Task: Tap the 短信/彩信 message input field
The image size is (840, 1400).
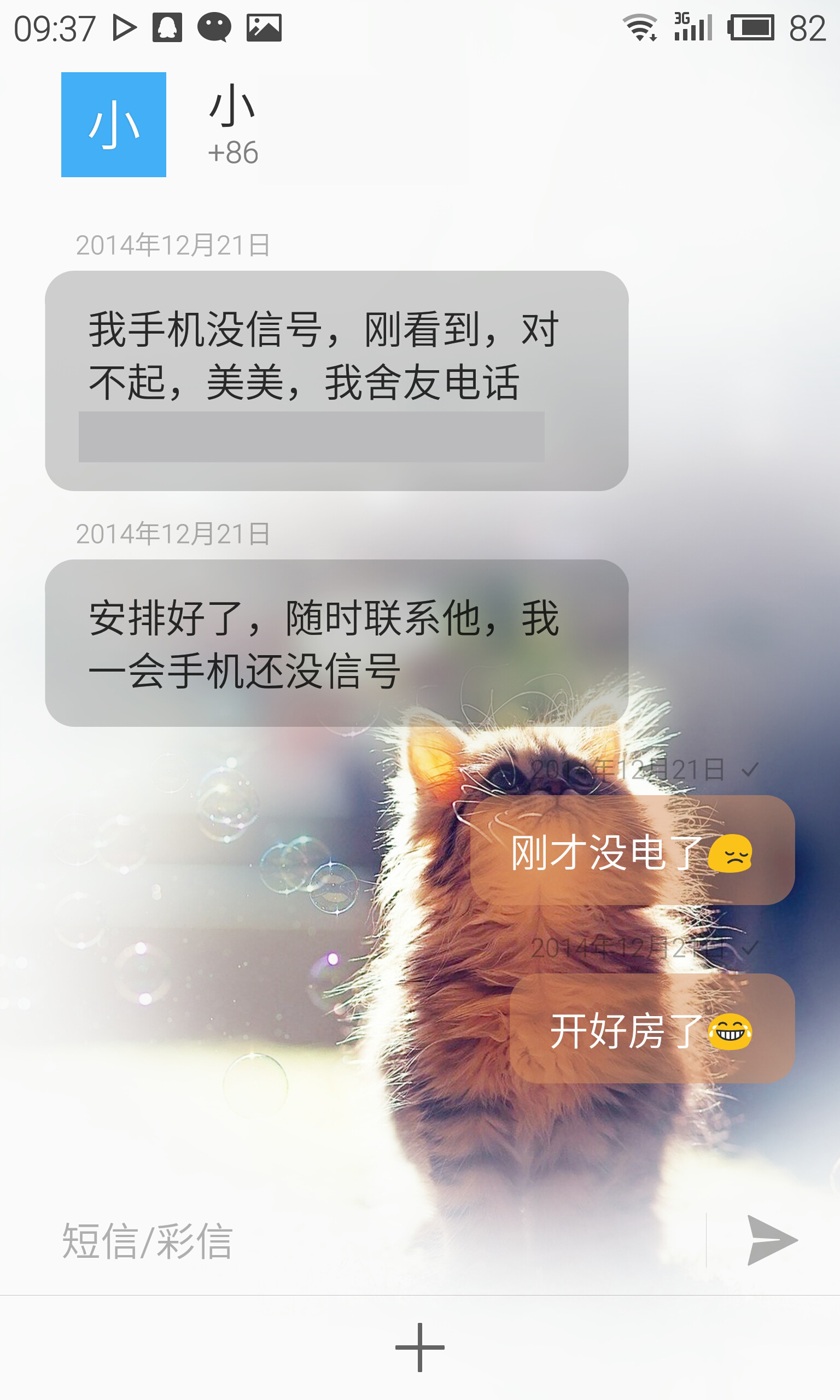Action: click(x=374, y=1240)
